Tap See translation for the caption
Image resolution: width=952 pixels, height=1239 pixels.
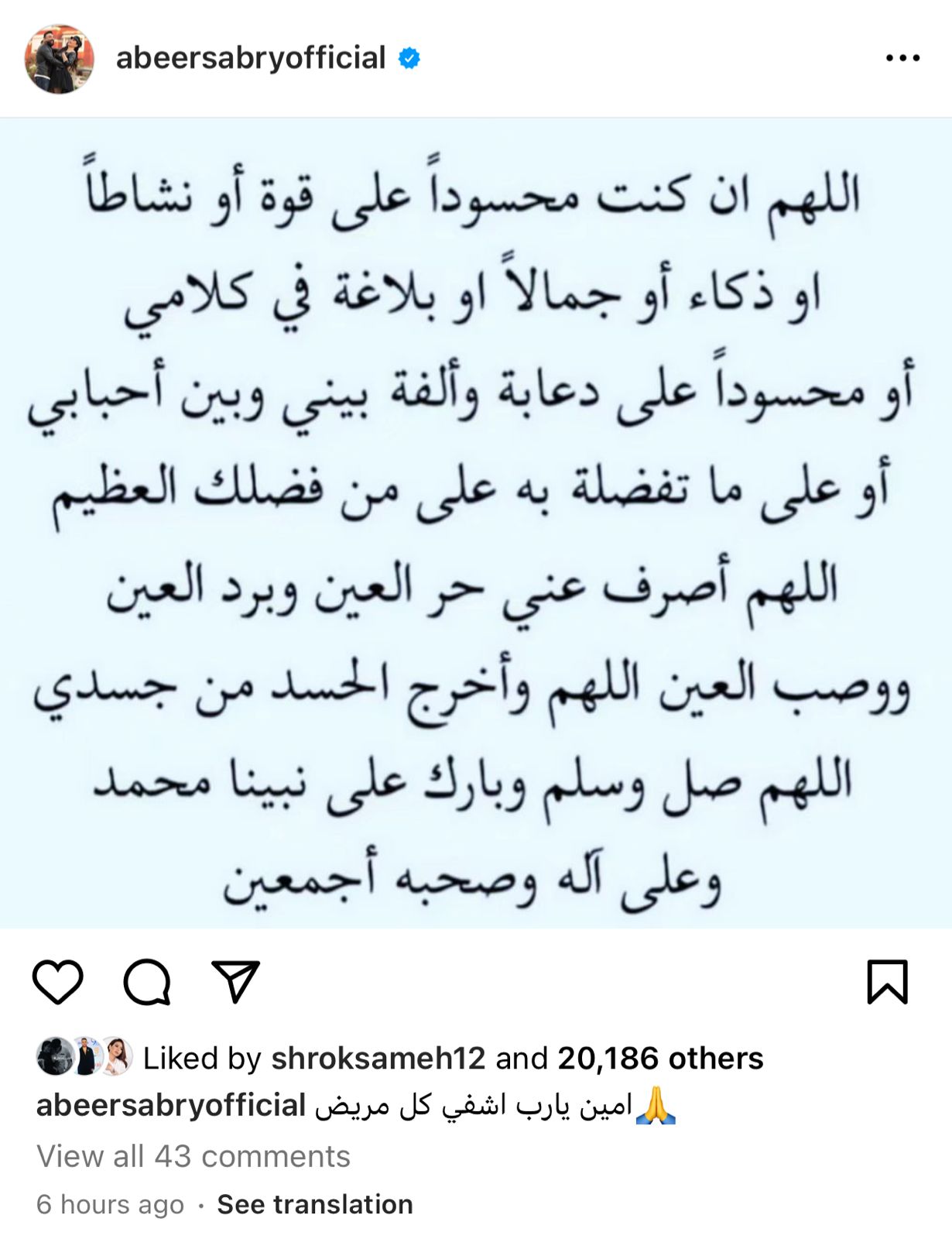tap(314, 1204)
